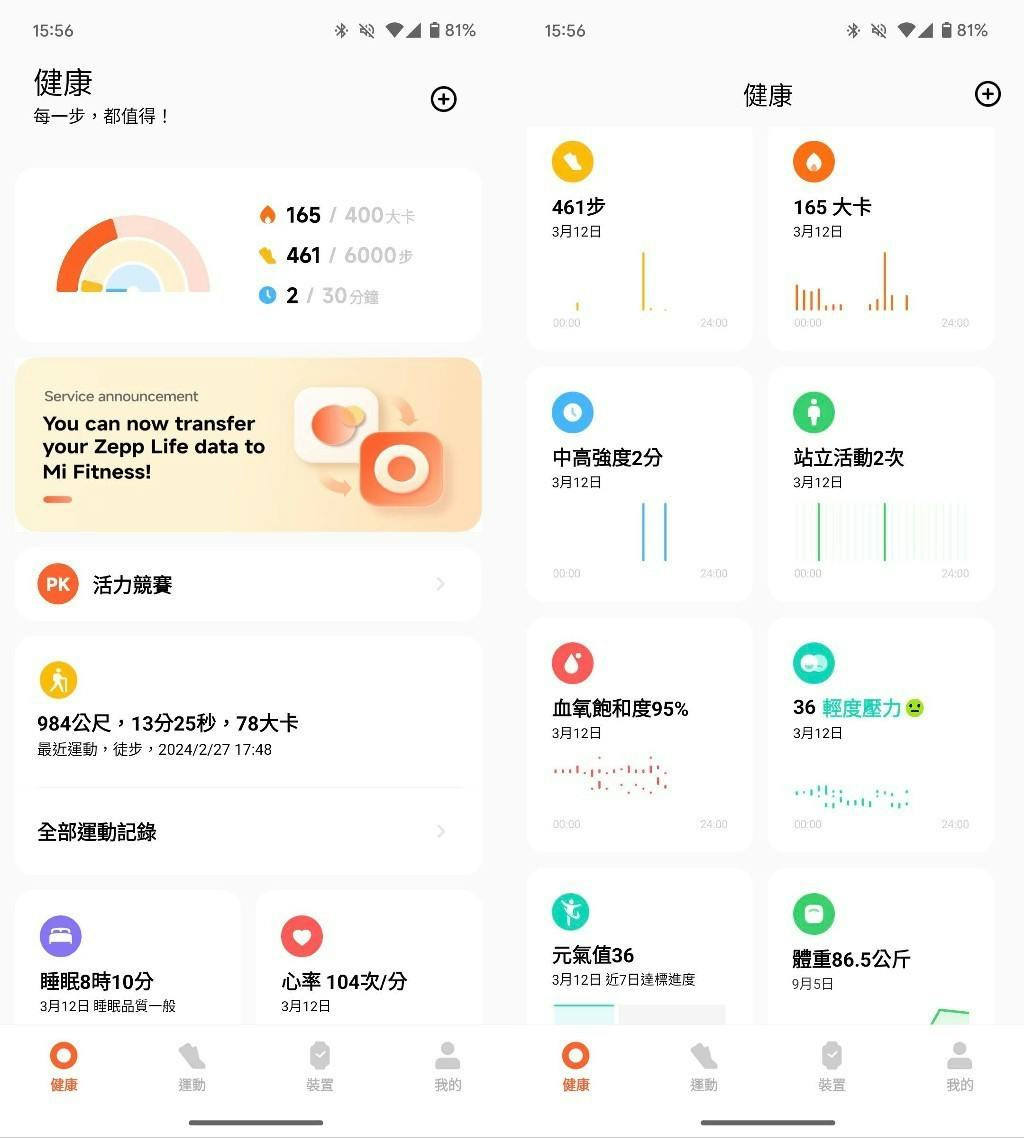Open the 血氧飽和度95% card

pyautogui.click(x=639, y=735)
